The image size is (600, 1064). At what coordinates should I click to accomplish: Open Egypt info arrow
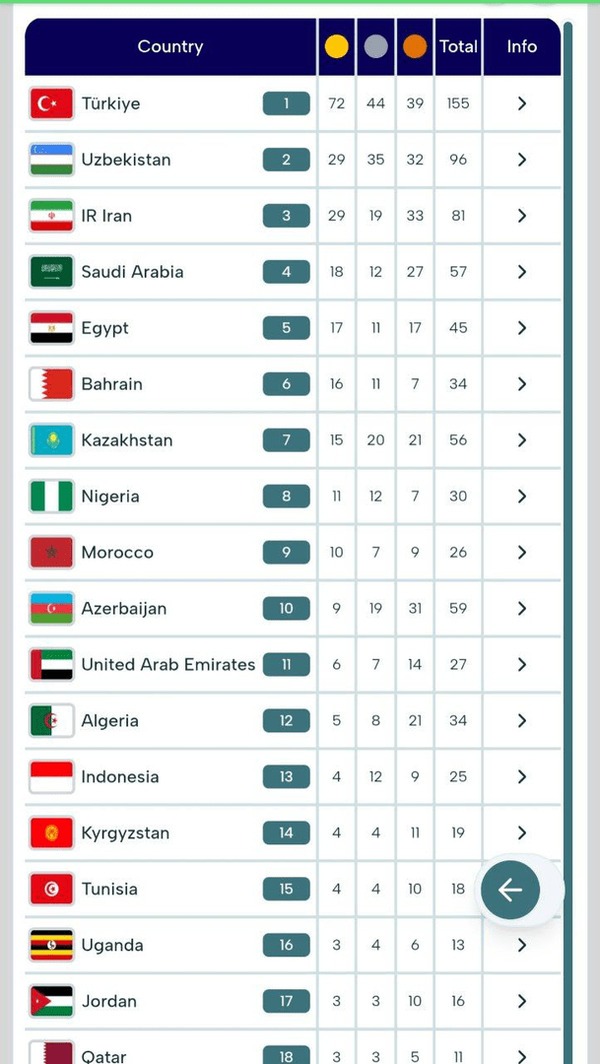[522, 328]
